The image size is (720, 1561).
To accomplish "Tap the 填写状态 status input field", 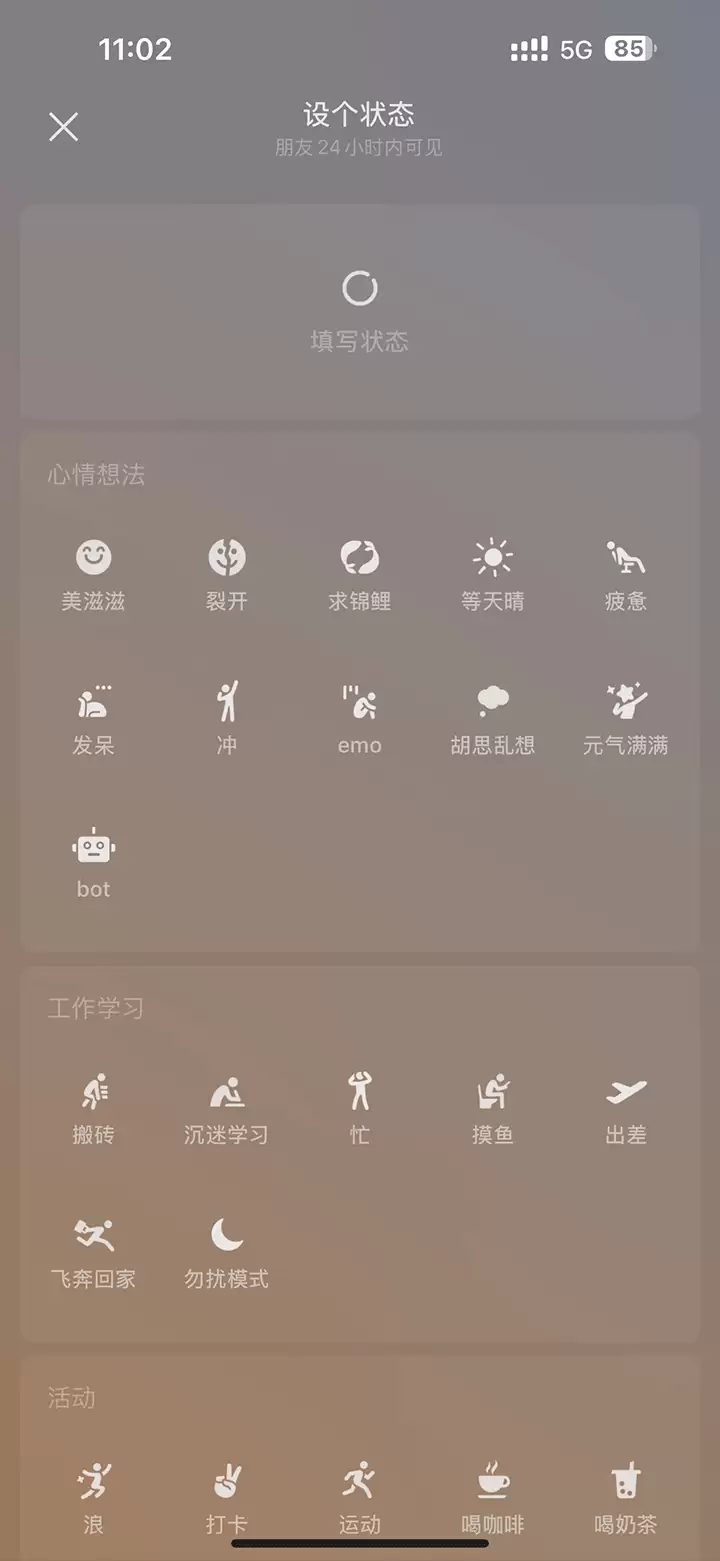I will [x=360, y=310].
